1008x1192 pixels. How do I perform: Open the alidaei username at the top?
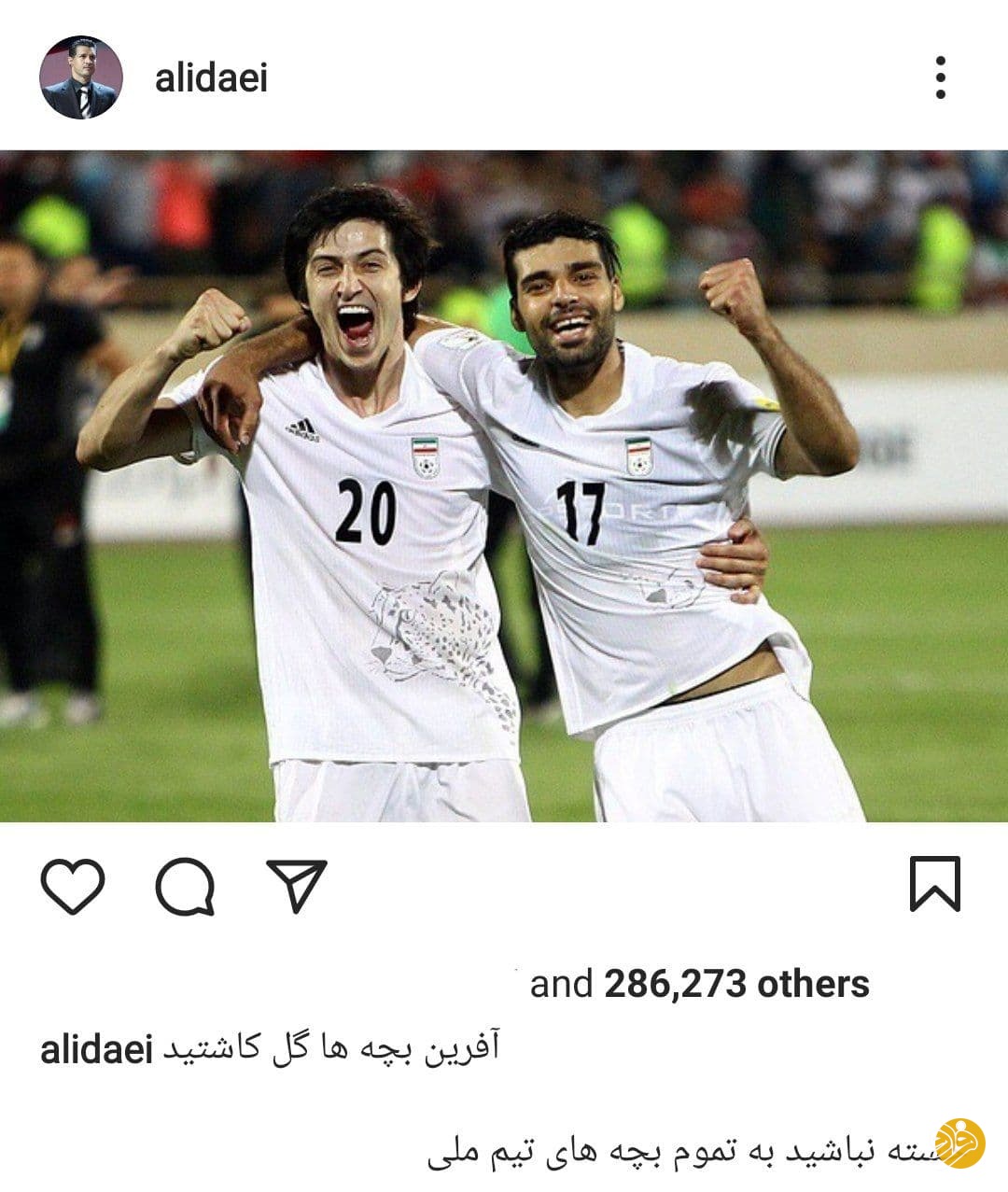point(211,77)
